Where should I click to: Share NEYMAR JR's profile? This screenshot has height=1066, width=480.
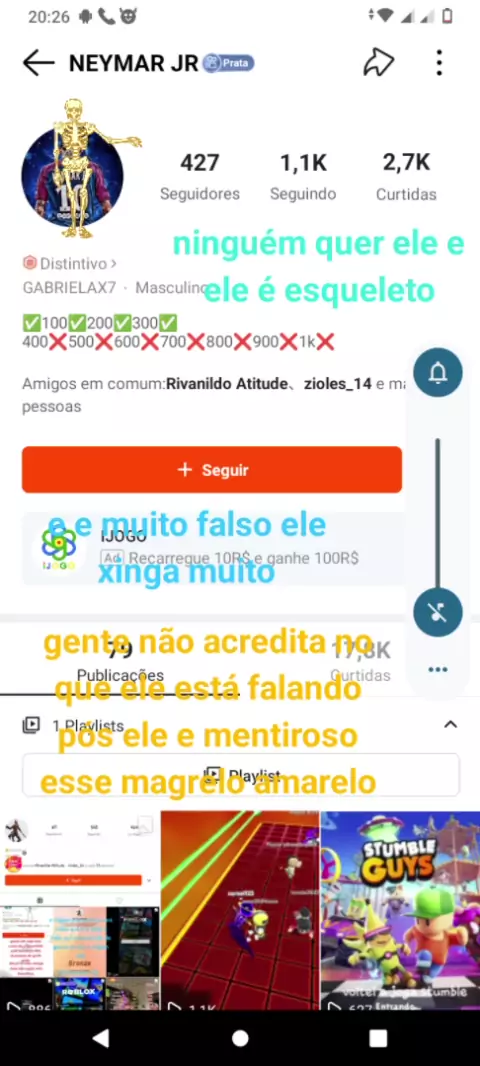(379, 63)
